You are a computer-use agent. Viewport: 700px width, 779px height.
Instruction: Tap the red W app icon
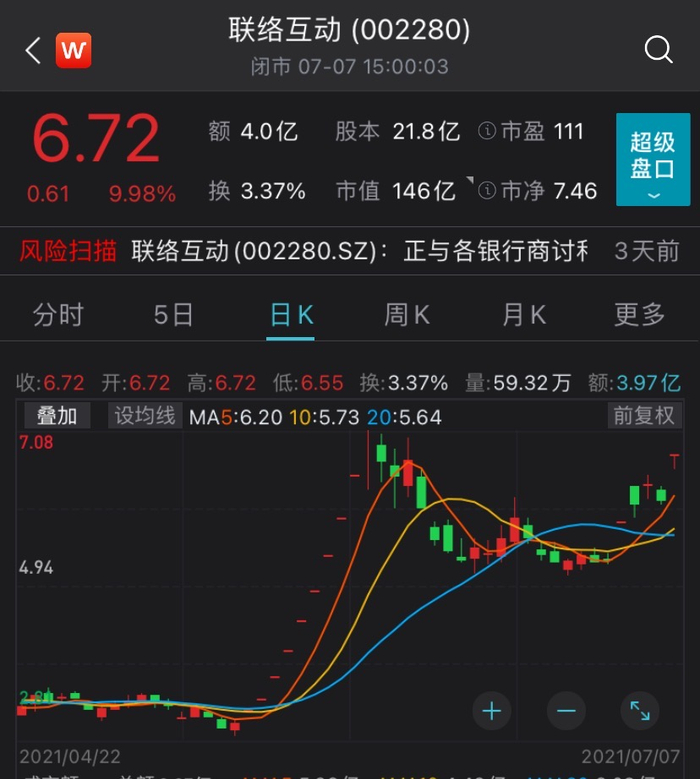74,50
